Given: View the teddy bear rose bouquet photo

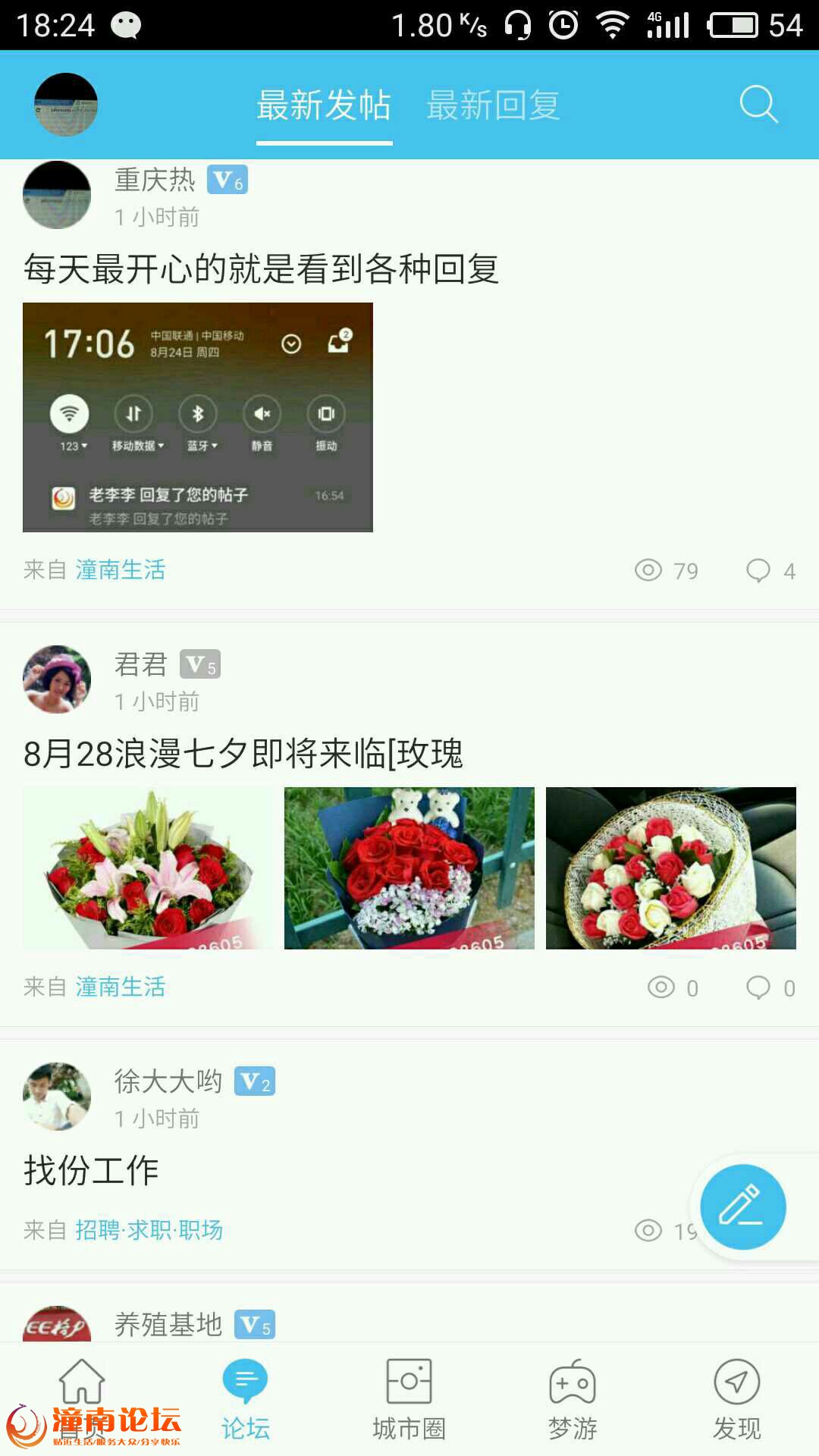Looking at the screenshot, I should (x=409, y=868).
